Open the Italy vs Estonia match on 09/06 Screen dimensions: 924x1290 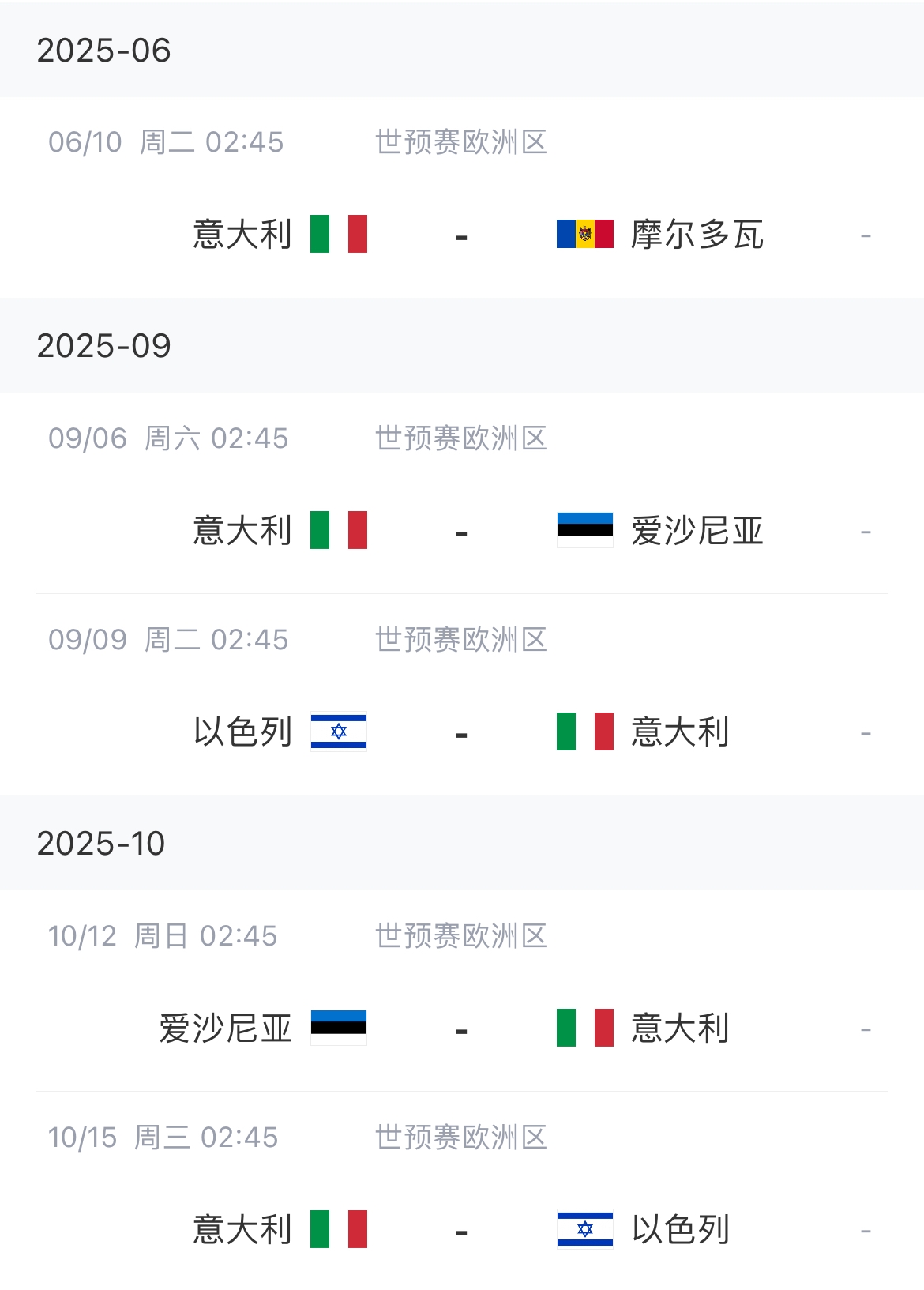point(462,530)
